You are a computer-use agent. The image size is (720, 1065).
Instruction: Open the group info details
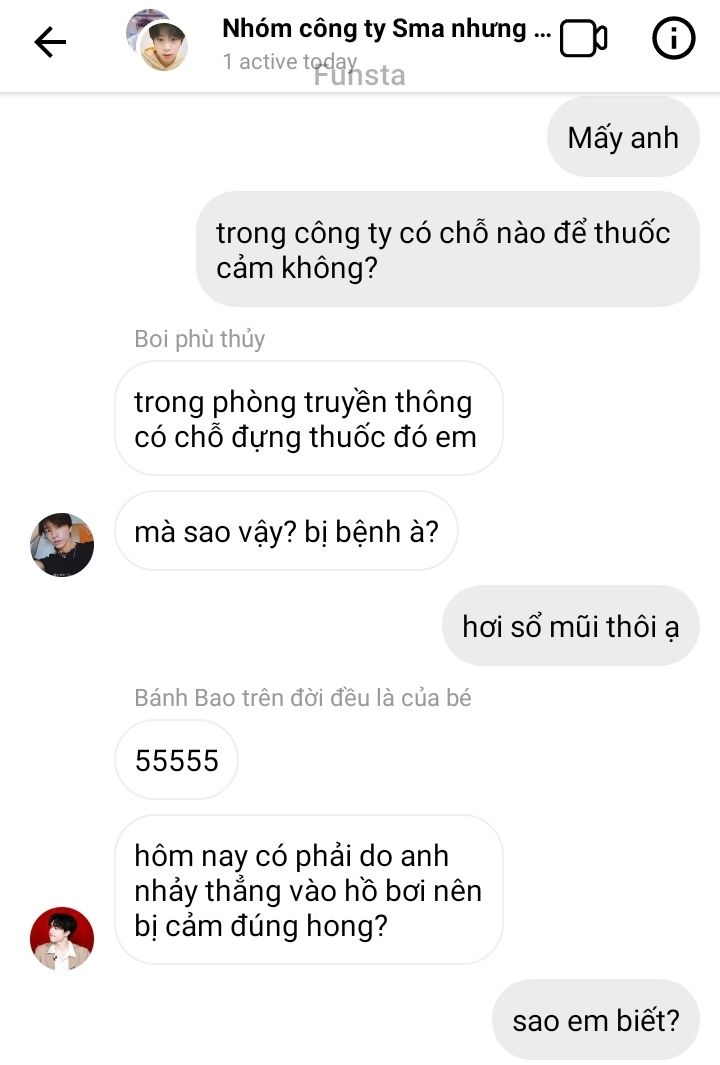coord(673,40)
